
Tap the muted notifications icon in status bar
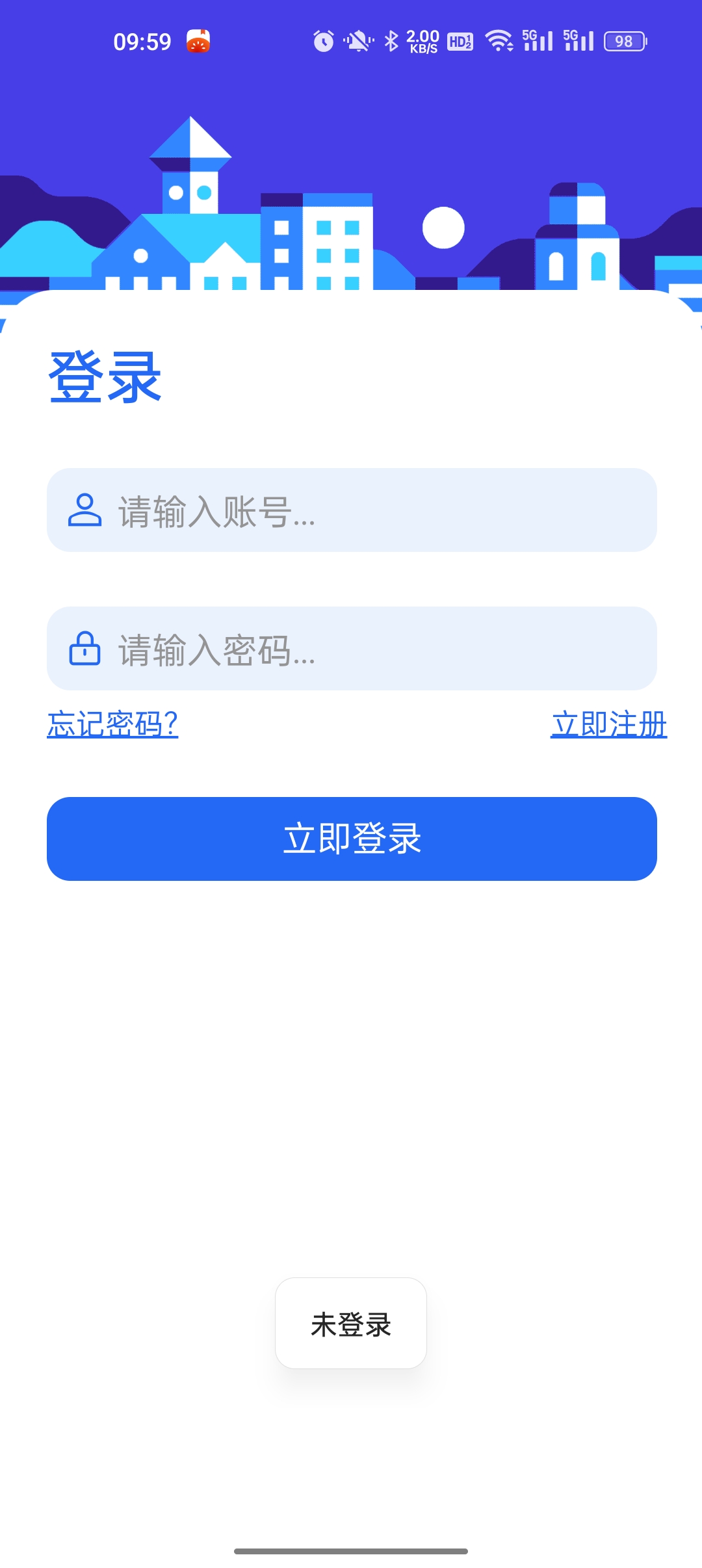coord(358,40)
